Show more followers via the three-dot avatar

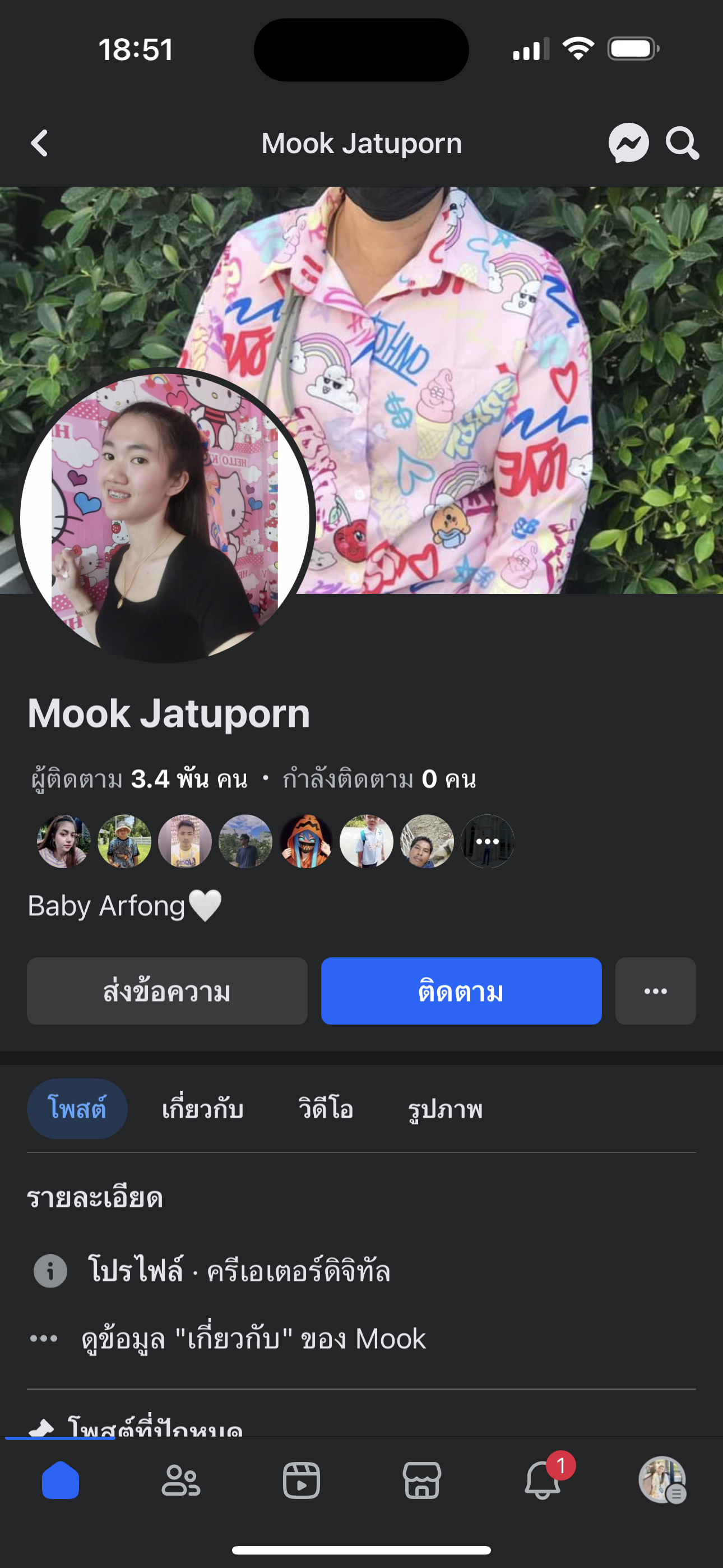pyautogui.click(x=488, y=841)
